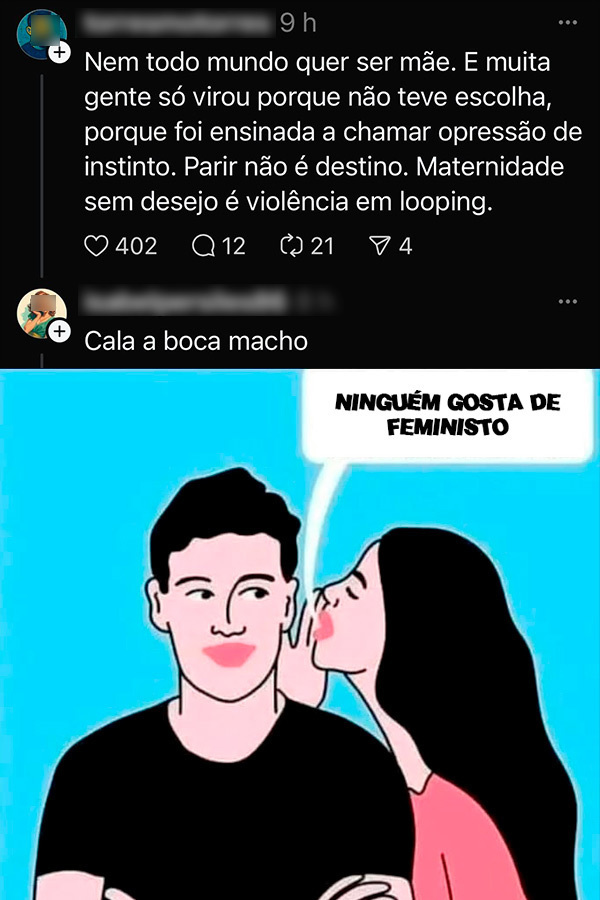600x900 pixels.
Task: Open overflow menu on 'Cala a boca macho' reply
Action: pyautogui.click(x=568, y=301)
